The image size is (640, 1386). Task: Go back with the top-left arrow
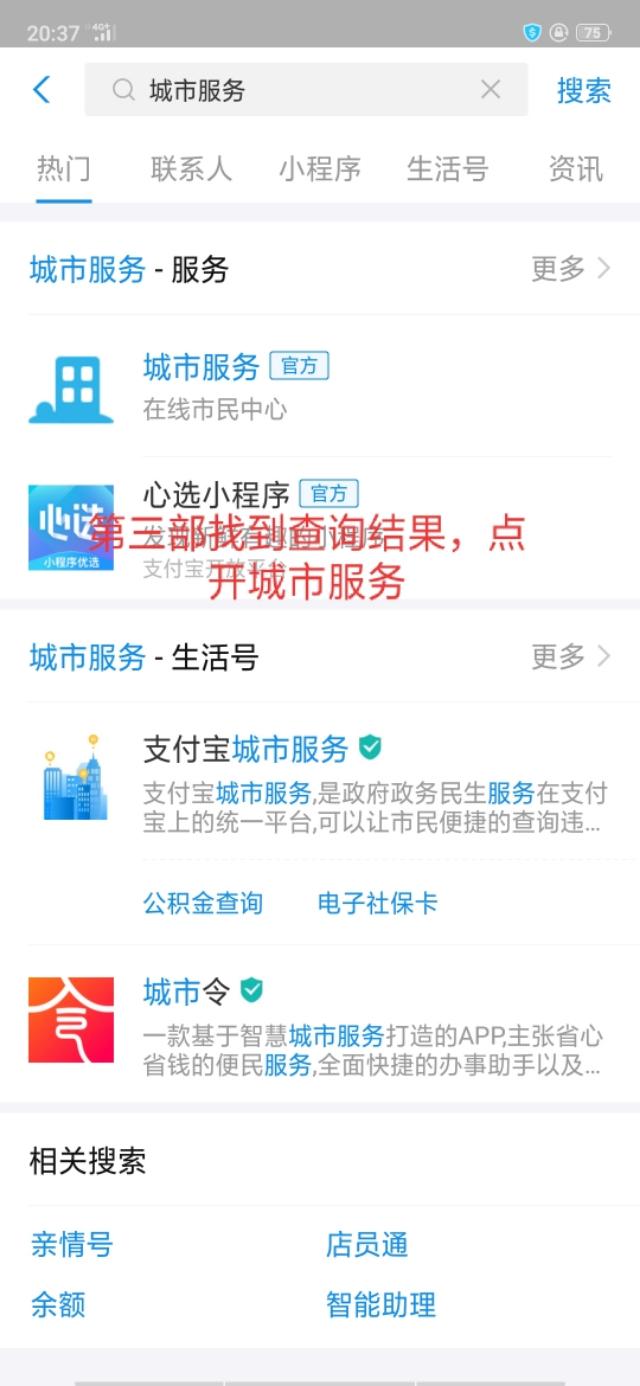pyautogui.click(x=41, y=90)
